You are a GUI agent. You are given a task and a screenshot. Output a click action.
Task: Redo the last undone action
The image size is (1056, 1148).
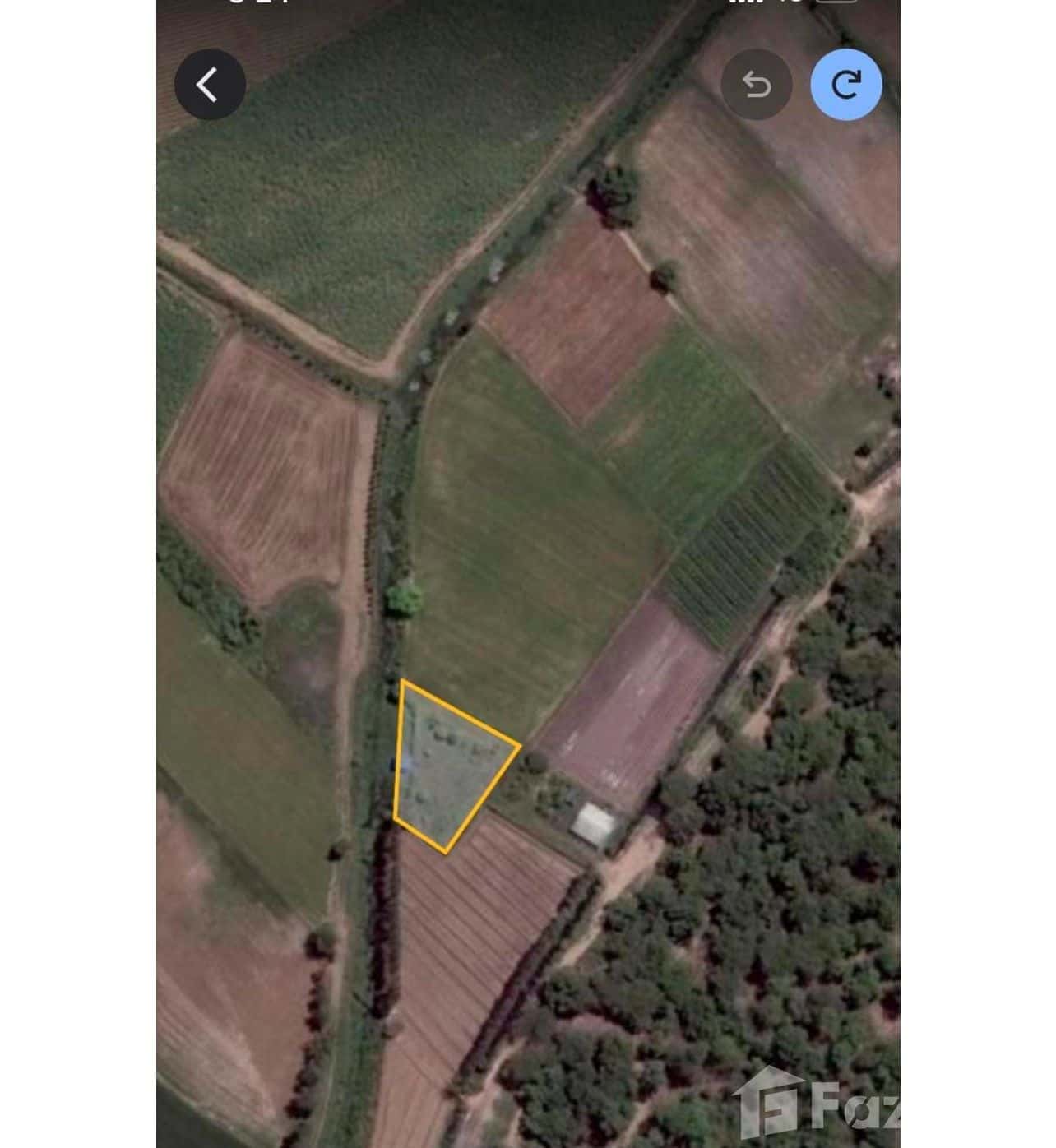point(845,85)
